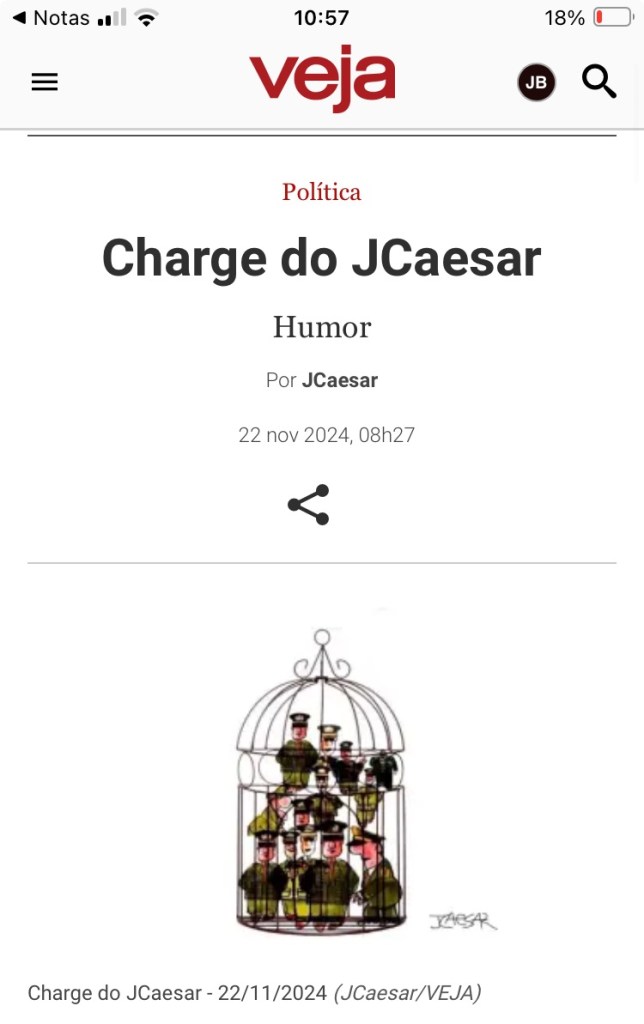Open the Política section link
644x1024 pixels.
coord(321,191)
